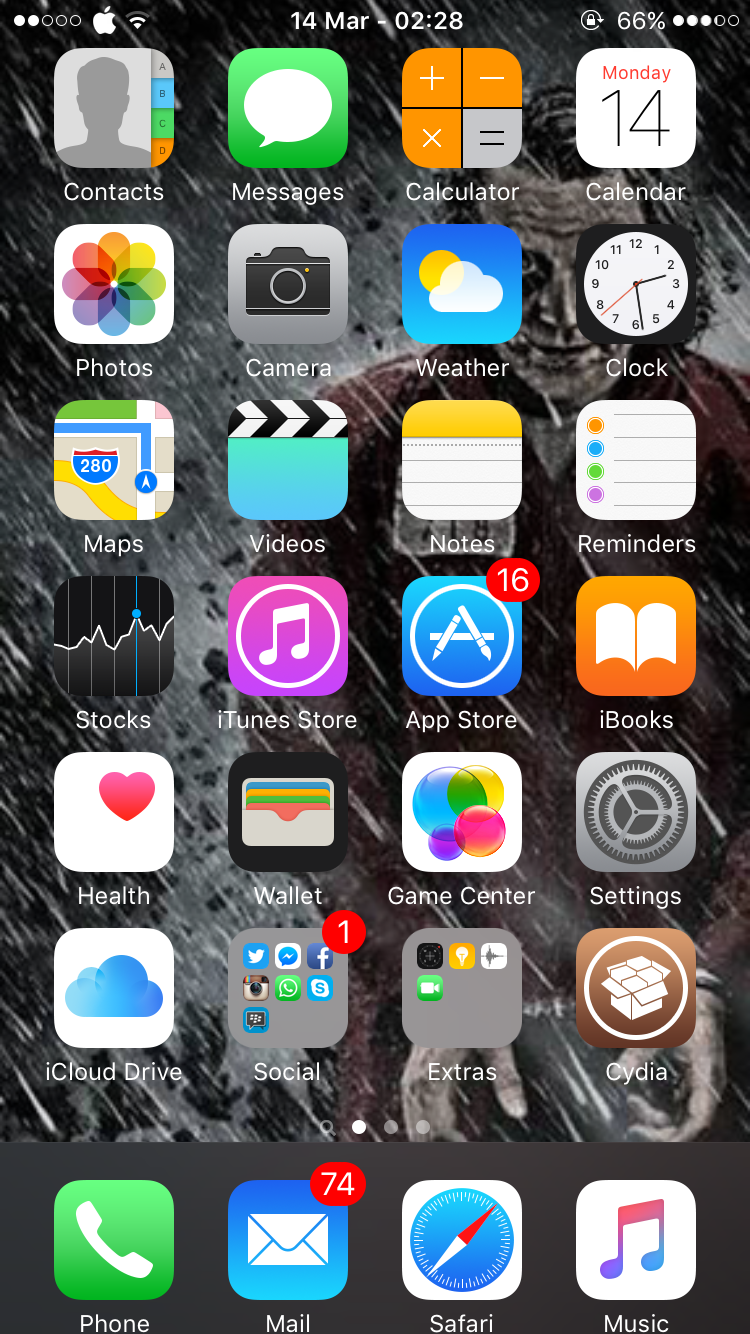Open Reminders
This screenshot has width=750, height=1334.
[636, 460]
